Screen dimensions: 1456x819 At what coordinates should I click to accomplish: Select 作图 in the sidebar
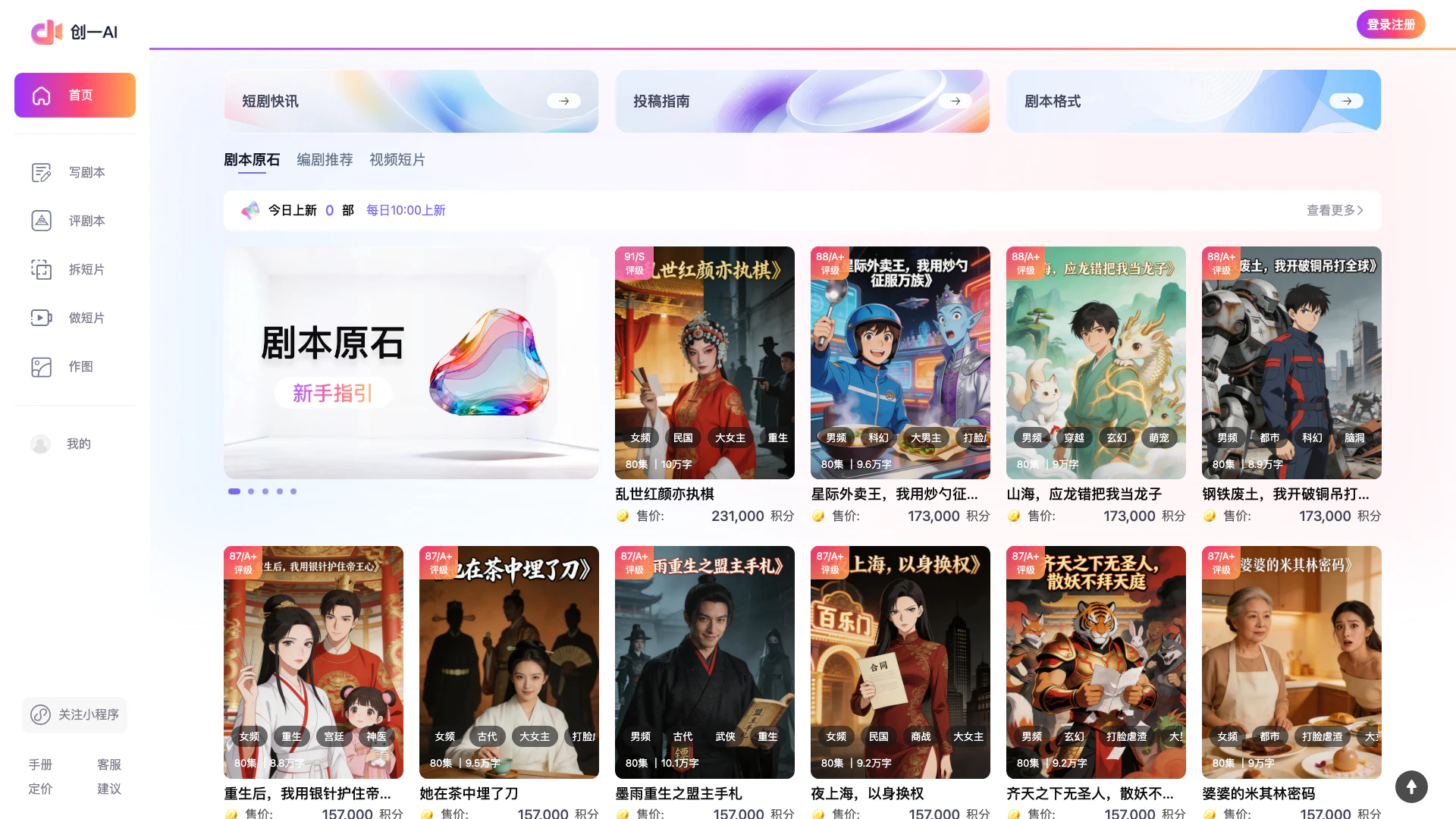tap(74, 367)
